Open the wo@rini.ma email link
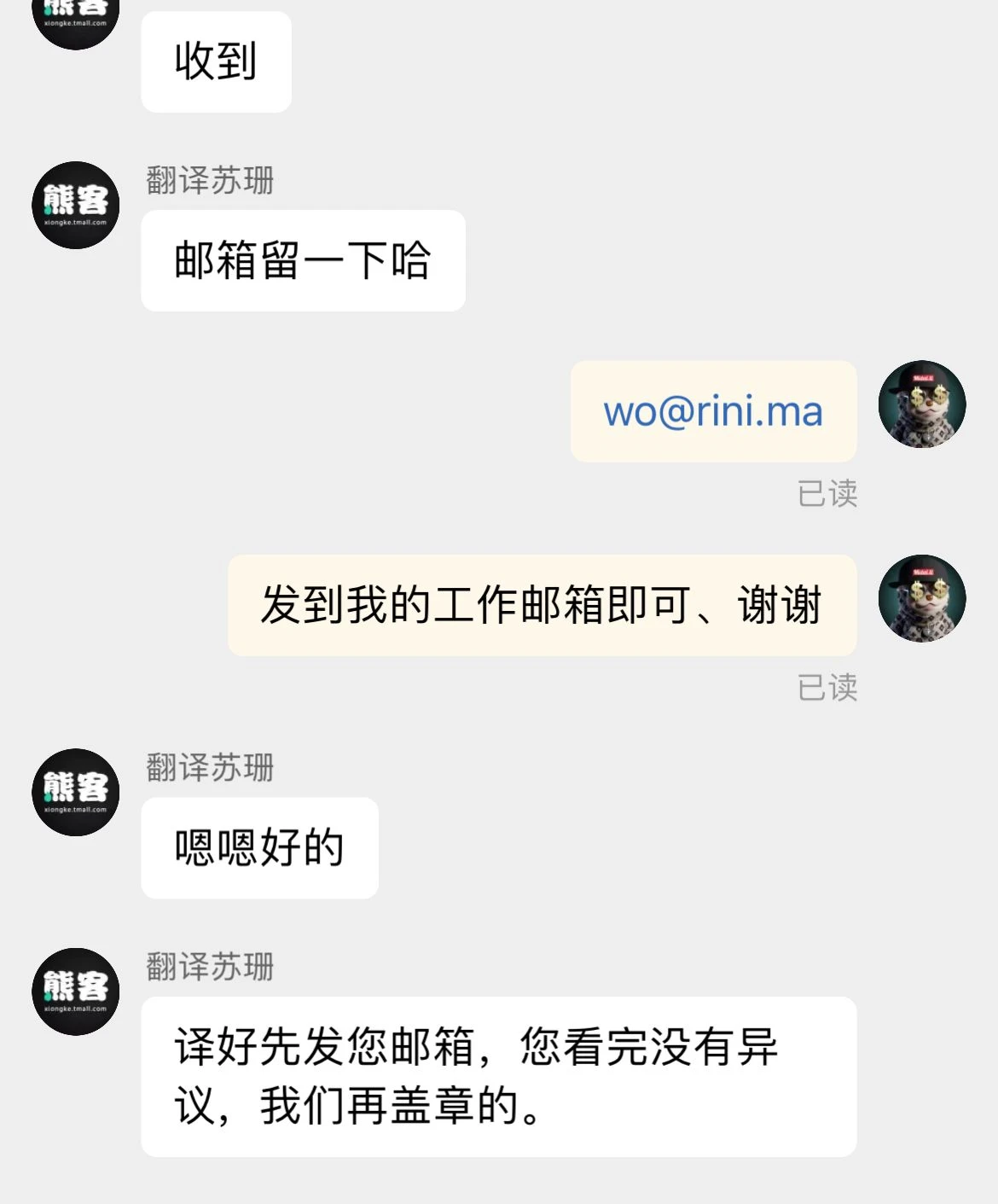 pos(713,412)
